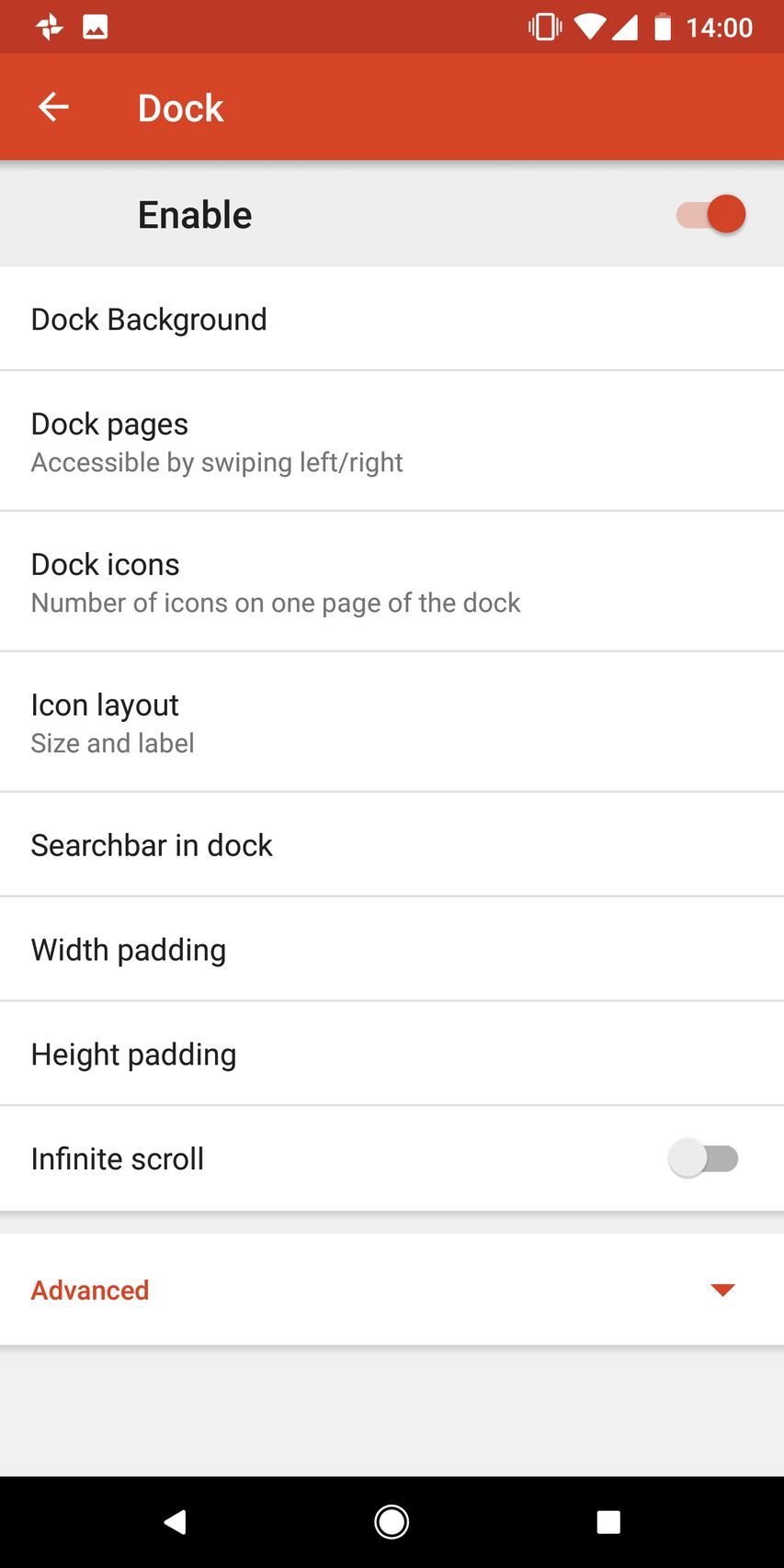Turn on Infinite scroll
Screen dimensions: 784x1568
coord(704,1158)
